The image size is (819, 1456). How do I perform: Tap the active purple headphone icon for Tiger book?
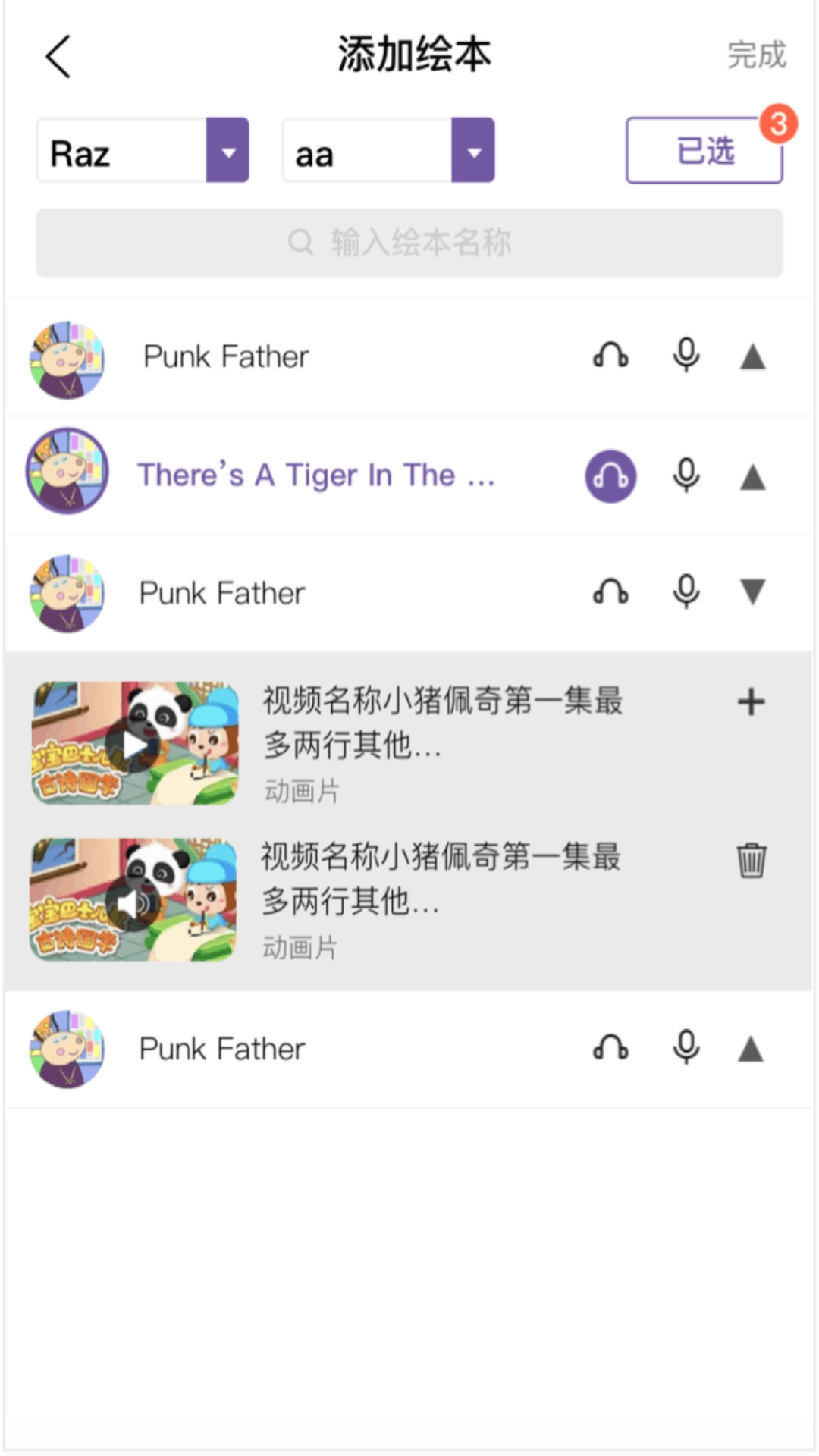coord(610,476)
